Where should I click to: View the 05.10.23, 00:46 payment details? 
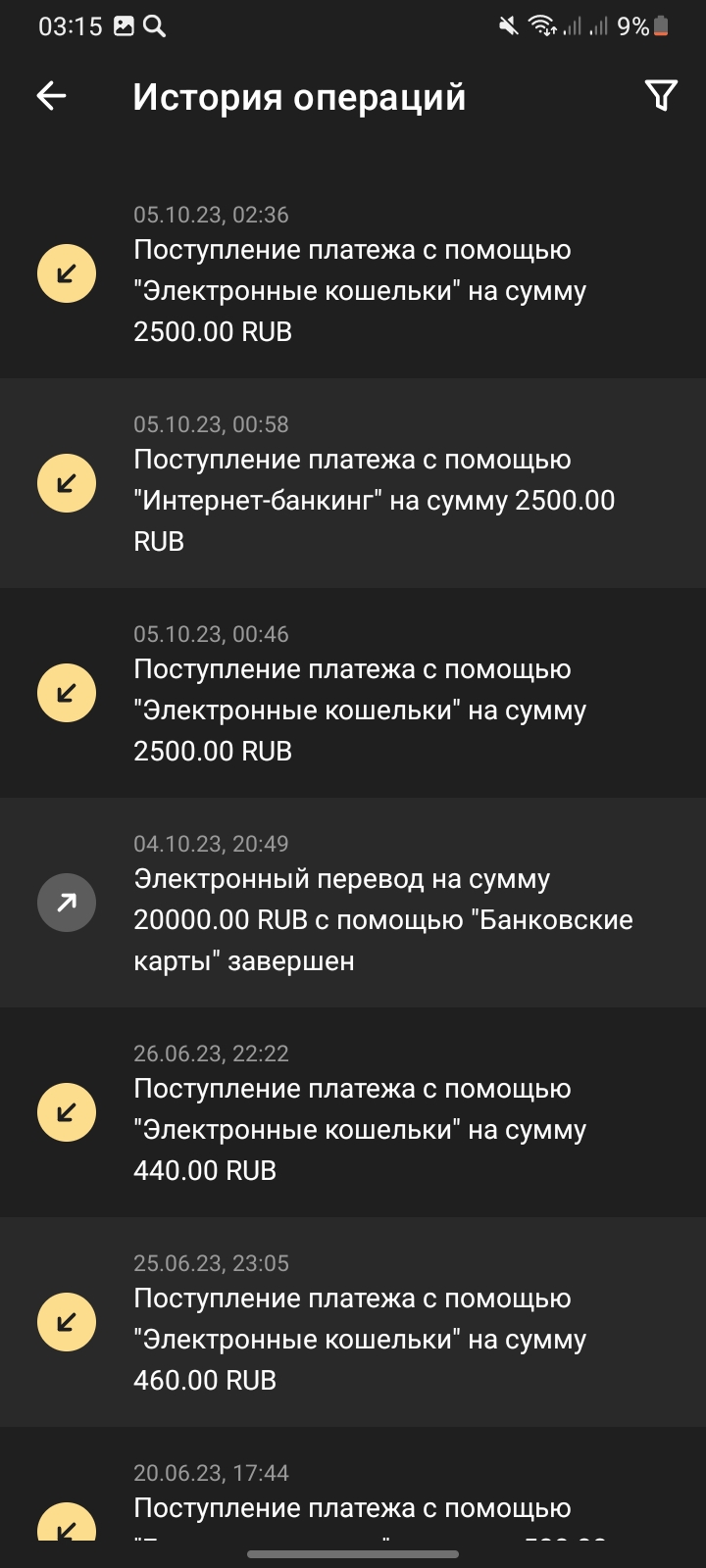click(x=353, y=693)
